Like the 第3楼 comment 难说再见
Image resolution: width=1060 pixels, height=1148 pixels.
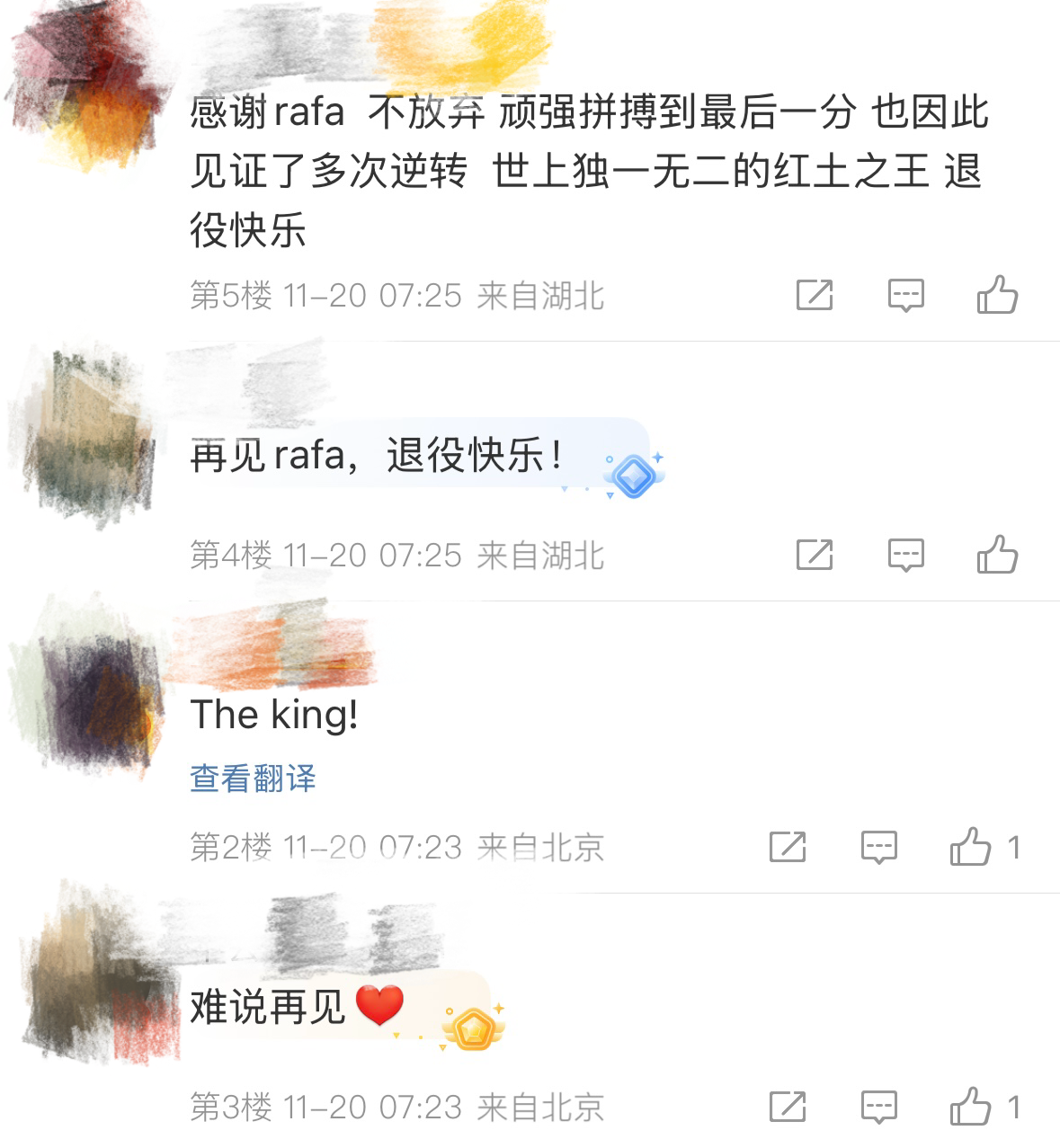click(x=971, y=1107)
